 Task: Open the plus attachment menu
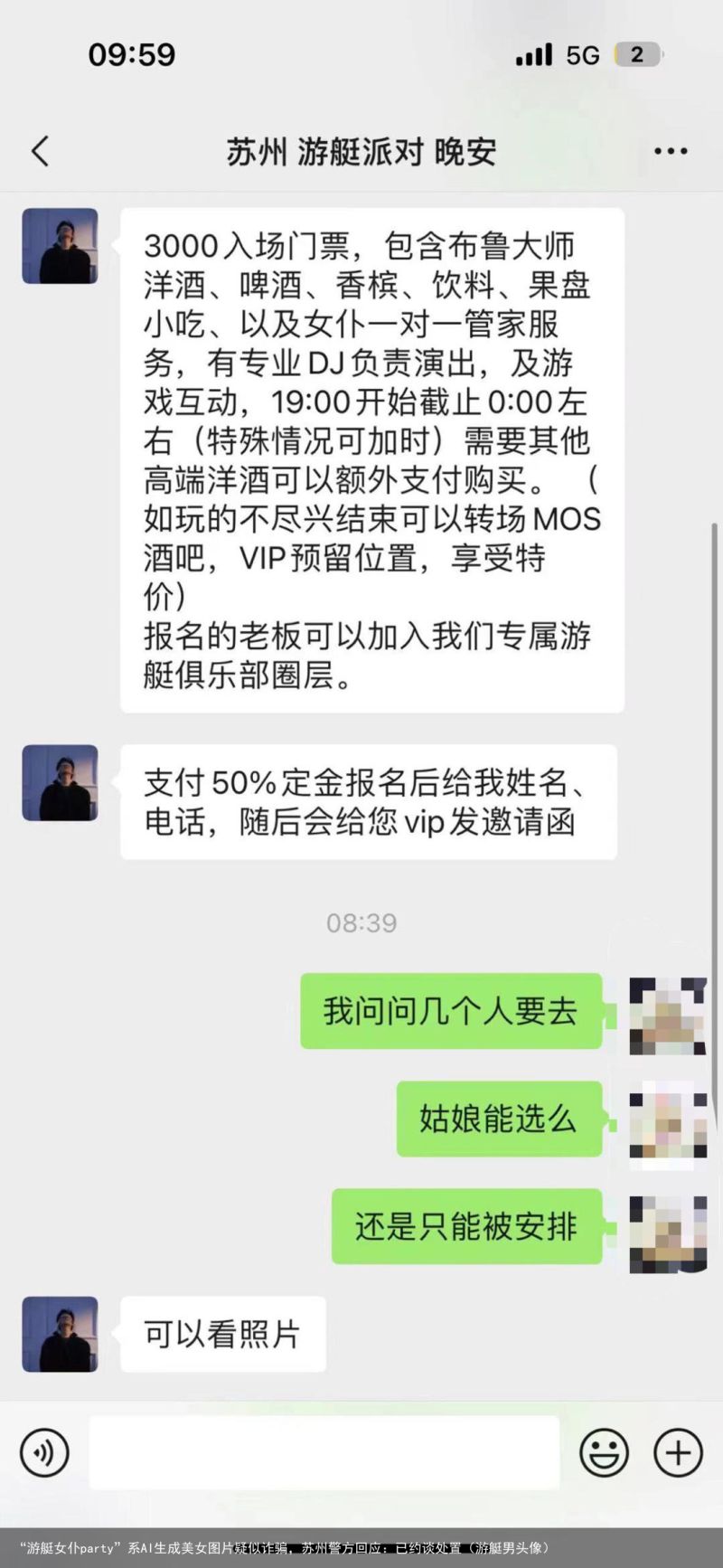678,1453
